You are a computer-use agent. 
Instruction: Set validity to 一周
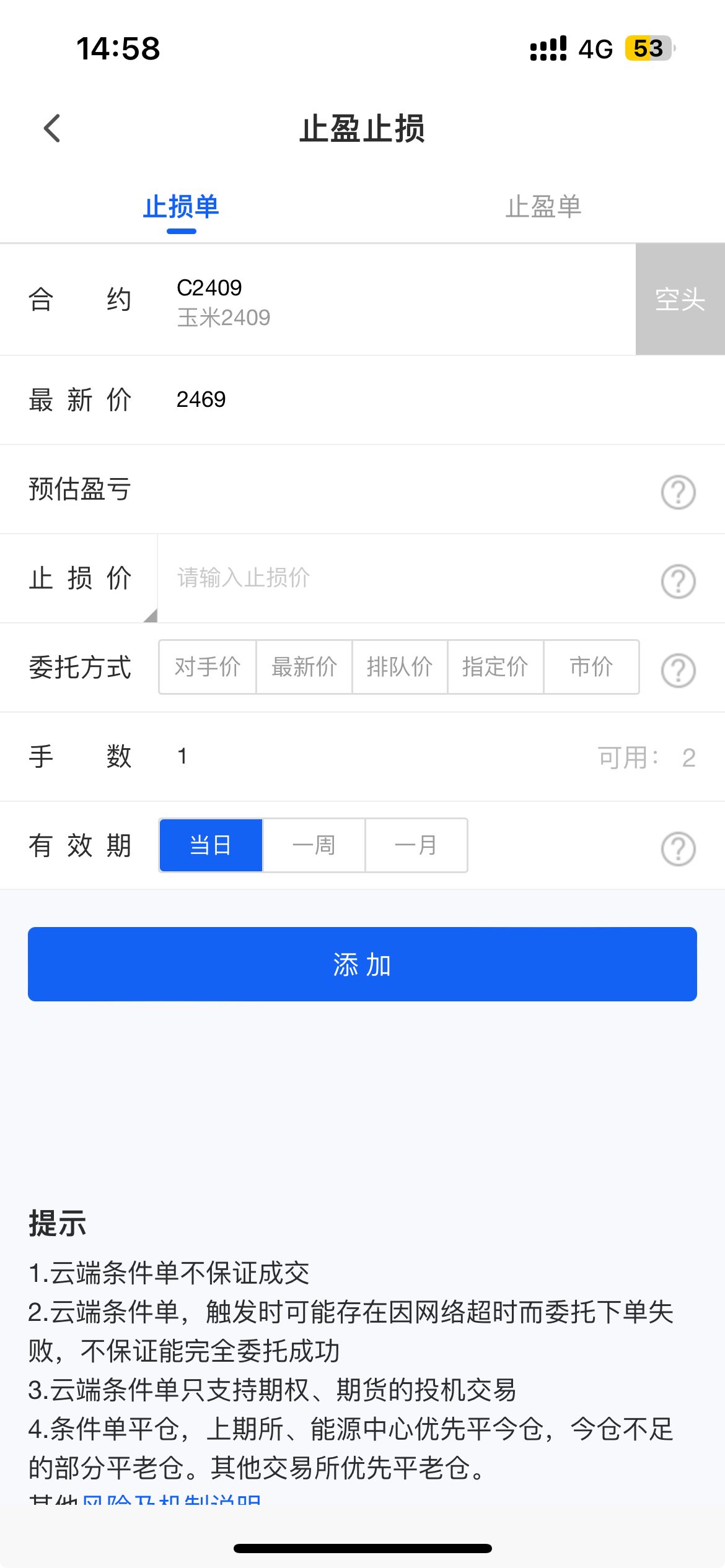tap(314, 845)
